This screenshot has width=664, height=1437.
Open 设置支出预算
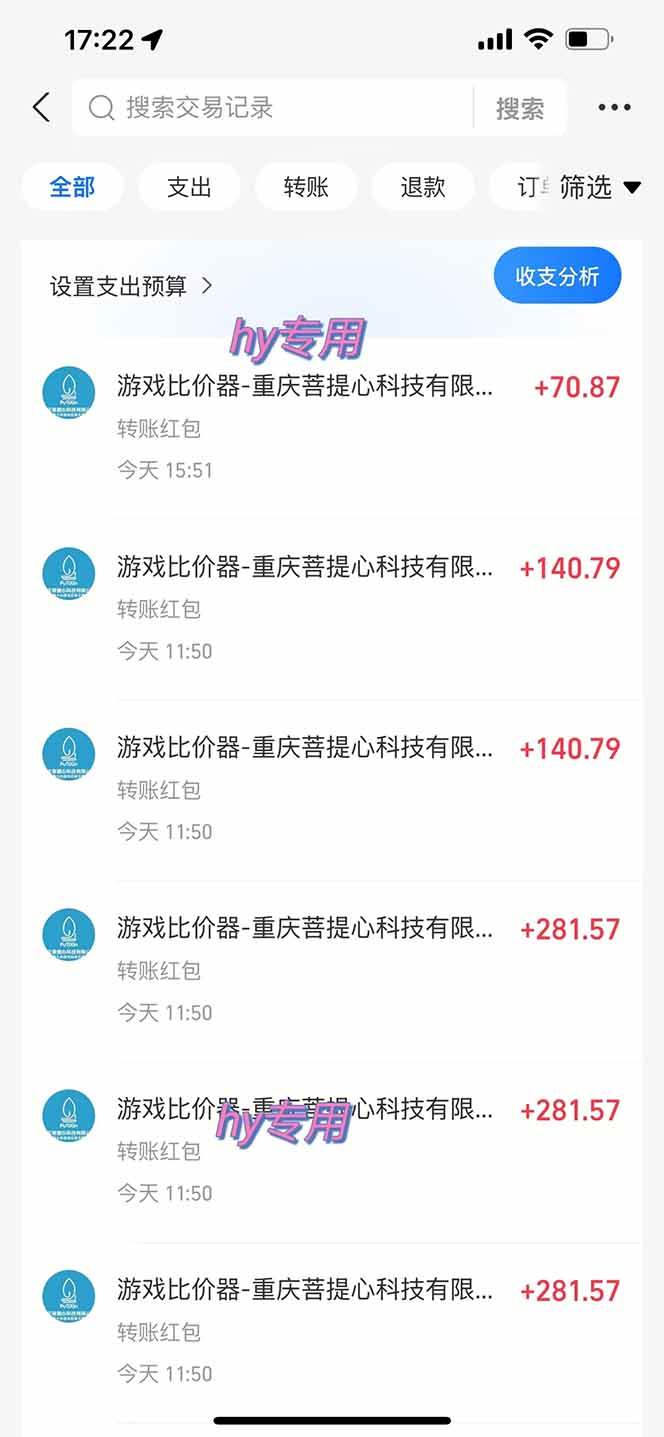(131, 286)
